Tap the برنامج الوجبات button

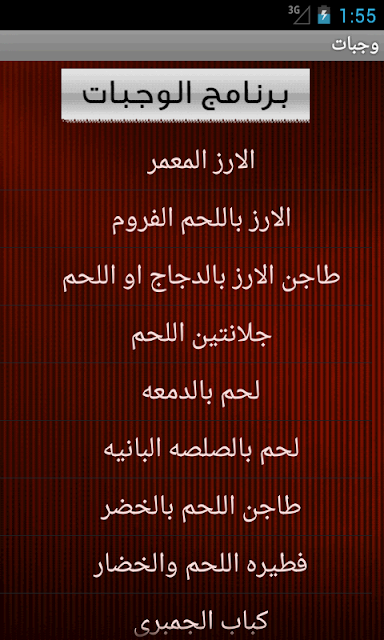[x=186, y=94]
